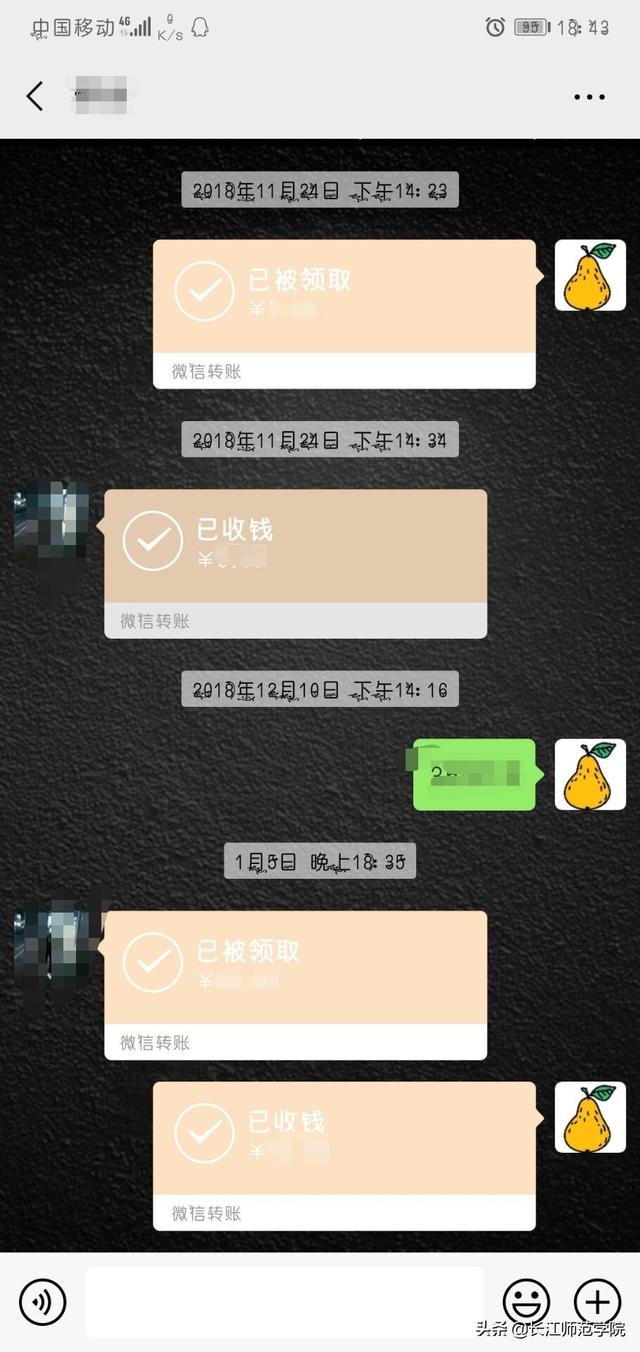Open the emoji picker
Viewport: 640px width, 1352px height.
coord(526,1302)
